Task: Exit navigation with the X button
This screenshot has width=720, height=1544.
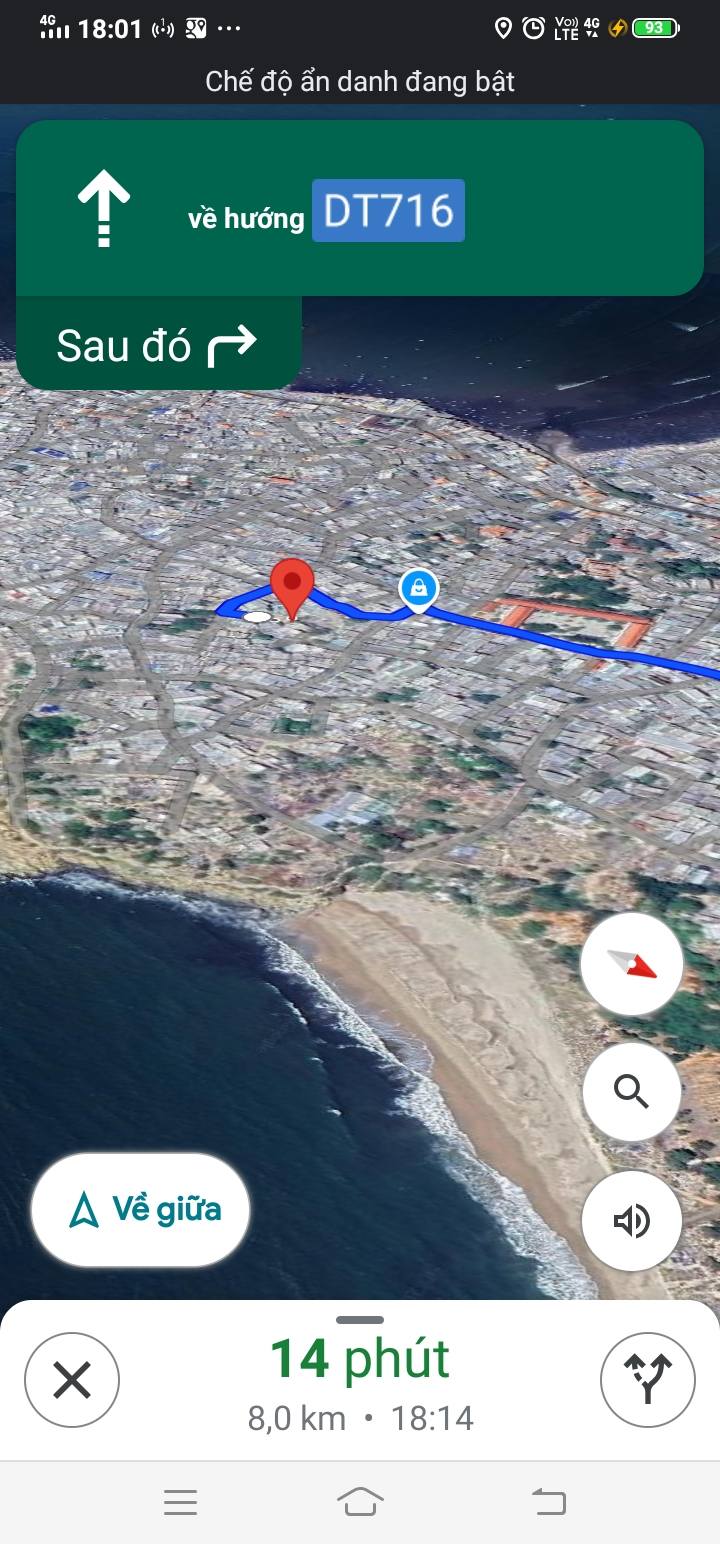Action: click(72, 1381)
